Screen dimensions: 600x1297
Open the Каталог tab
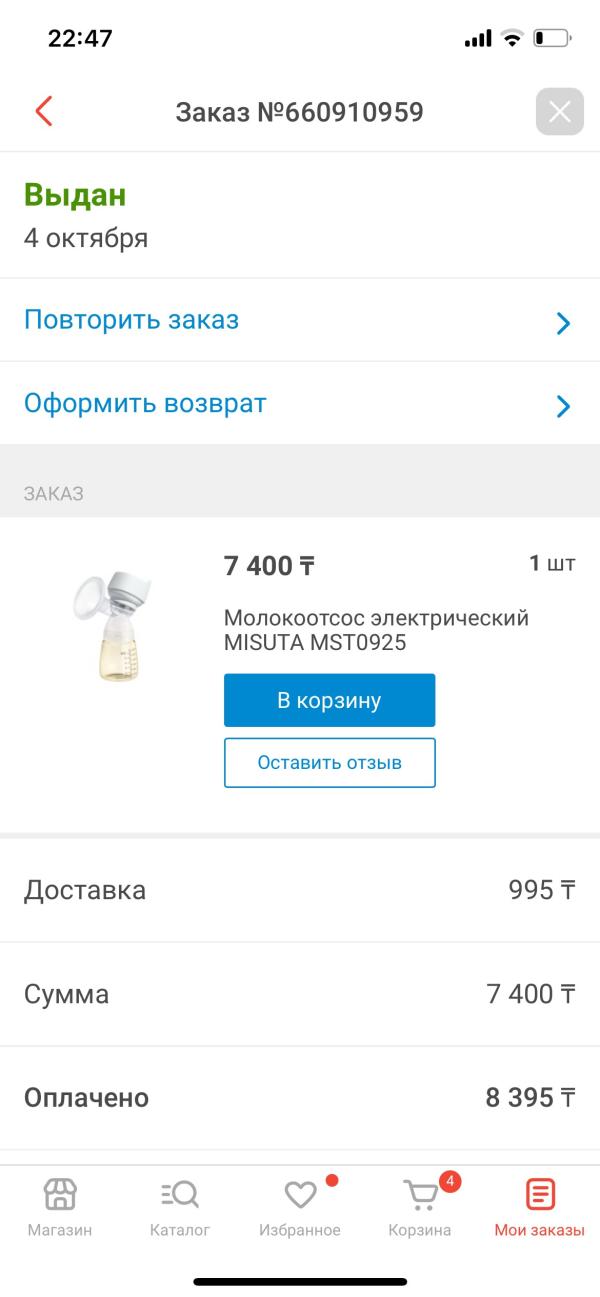[180, 1207]
